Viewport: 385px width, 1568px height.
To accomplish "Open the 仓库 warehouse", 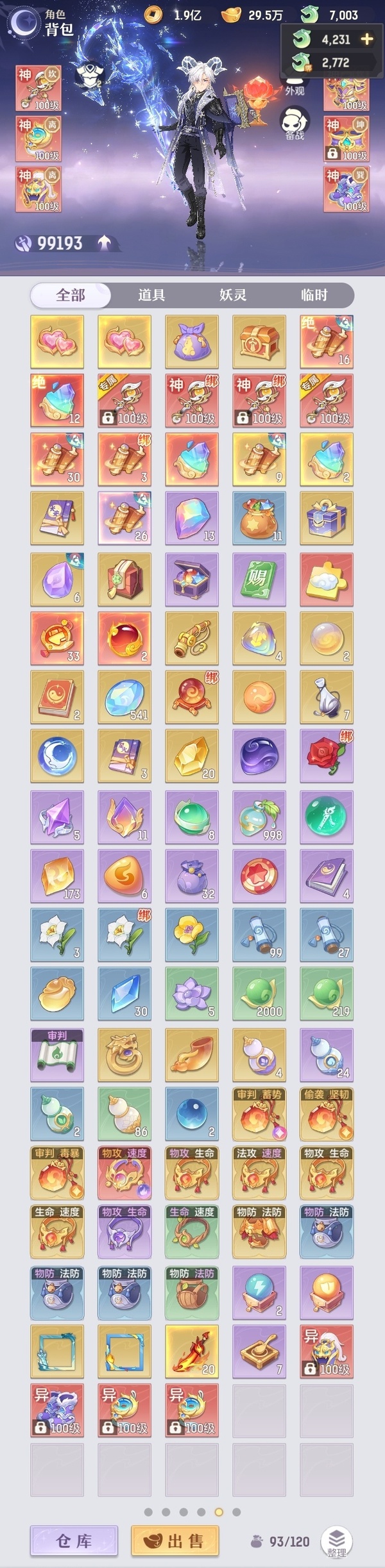I will click(74, 1540).
